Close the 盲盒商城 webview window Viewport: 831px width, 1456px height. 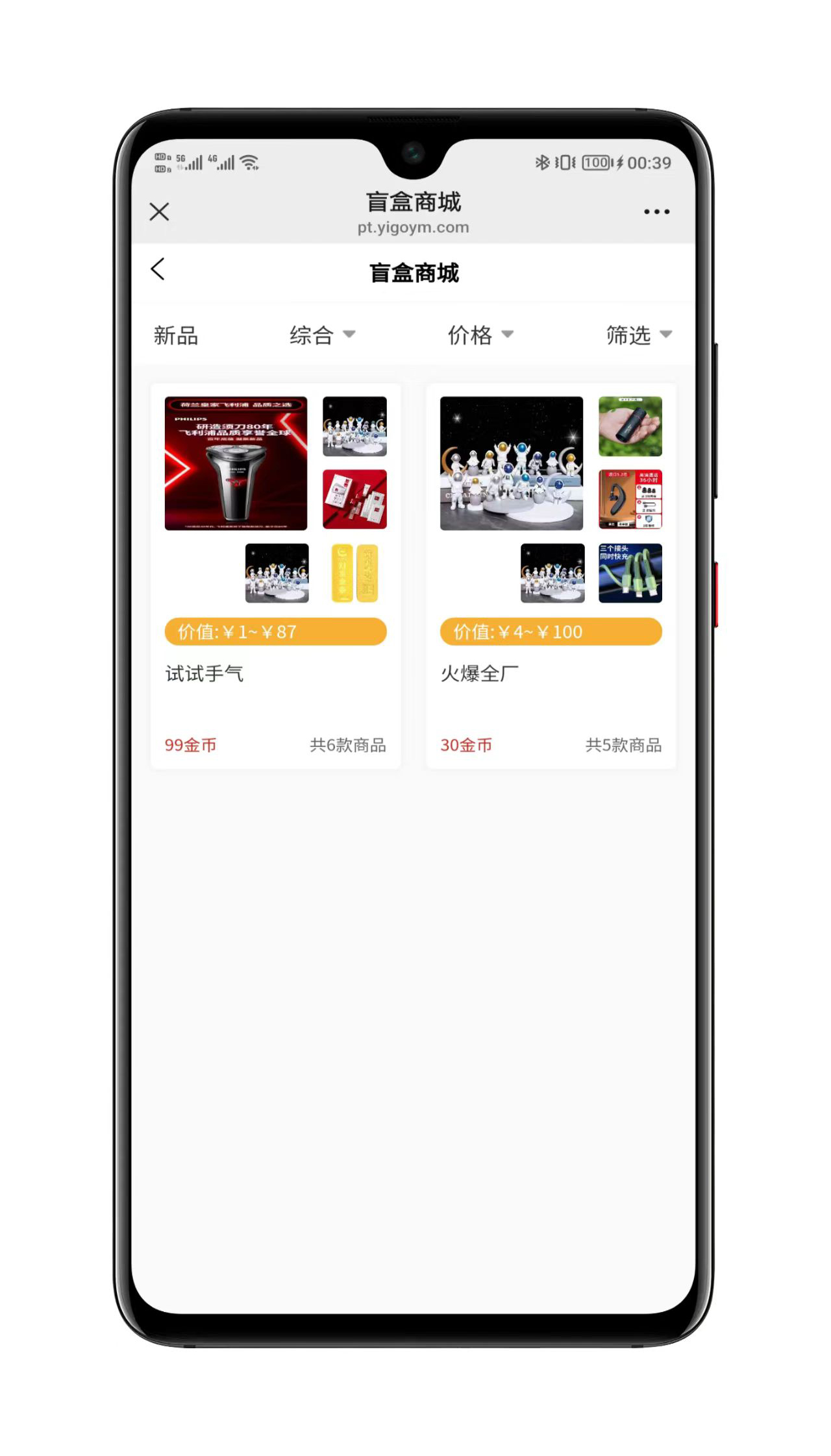(x=159, y=212)
